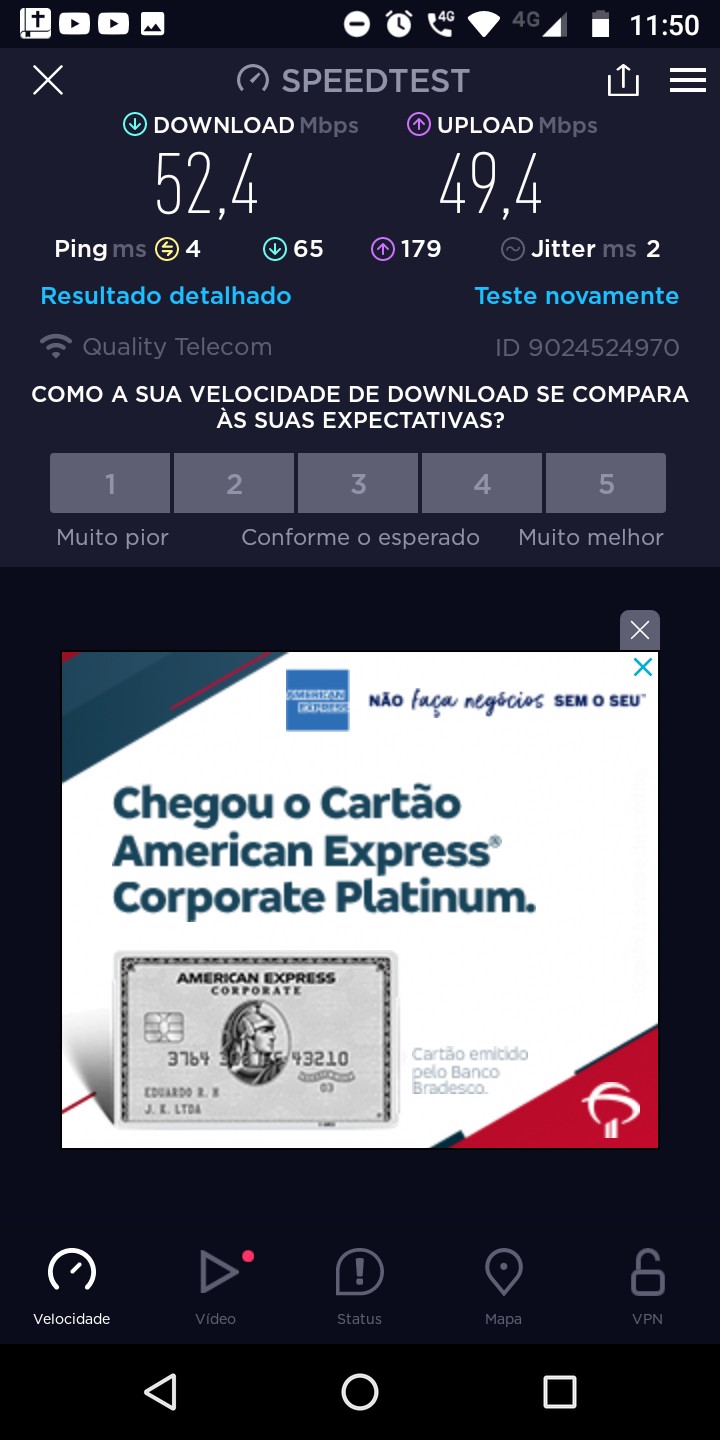
Task: Go back with system back button
Action: coord(160,1392)
